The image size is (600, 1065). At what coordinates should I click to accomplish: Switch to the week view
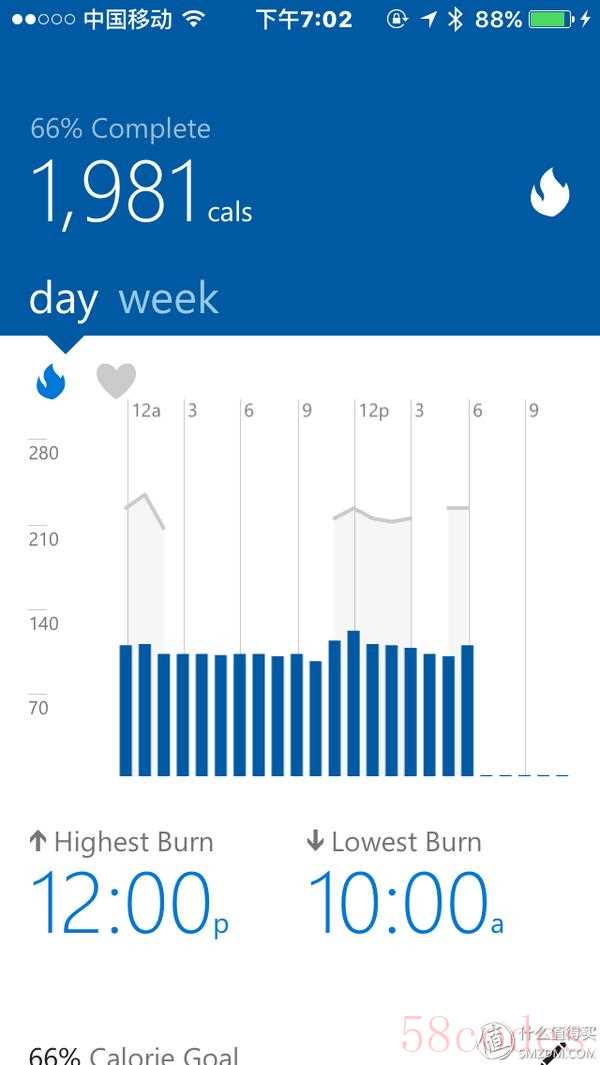tap(168, 298)
